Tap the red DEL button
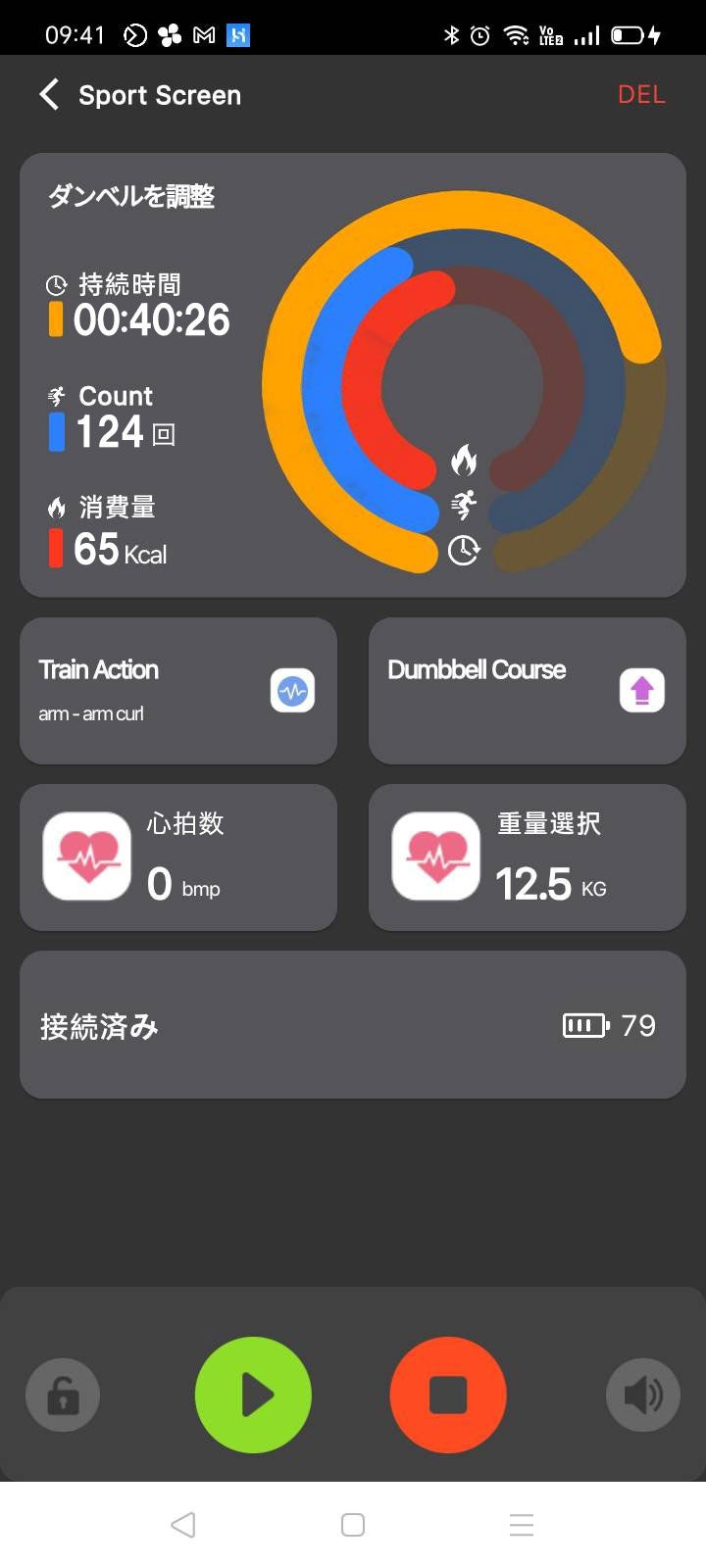The width and height of the screenshot is (706, 1568). (641, 95)
